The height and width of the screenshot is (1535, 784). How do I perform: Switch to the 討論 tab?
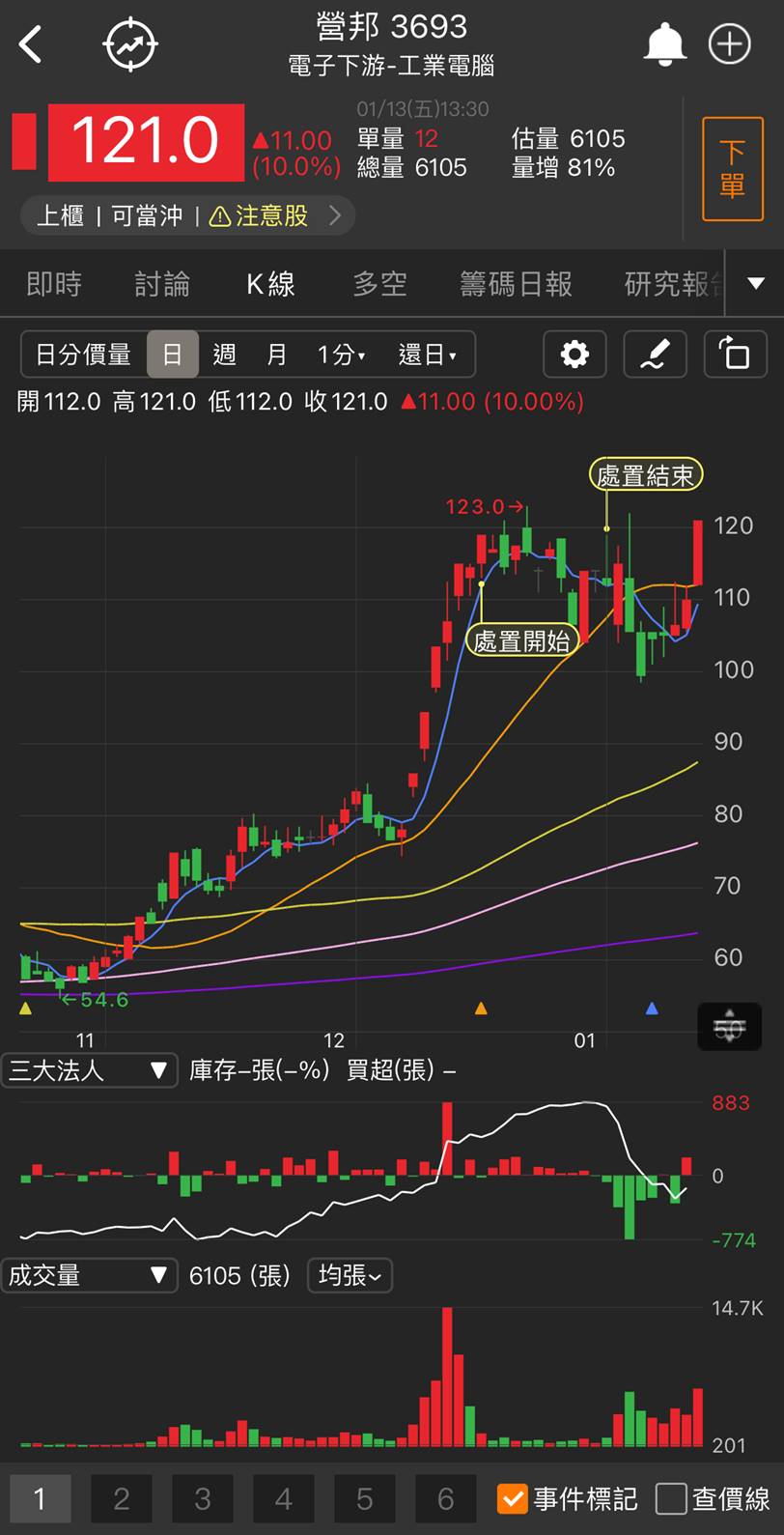tap(162, 284)
